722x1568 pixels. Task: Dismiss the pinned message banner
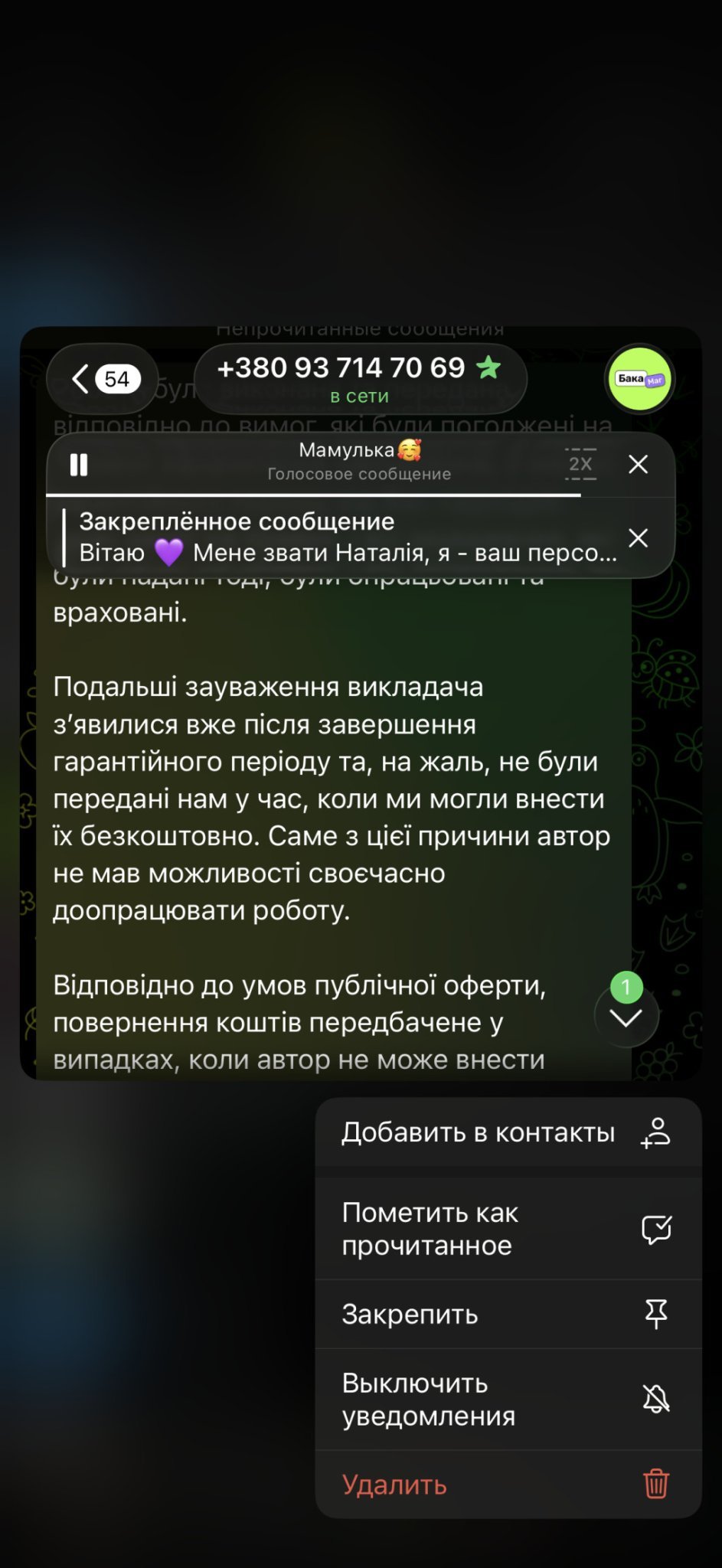coord(638,537)
